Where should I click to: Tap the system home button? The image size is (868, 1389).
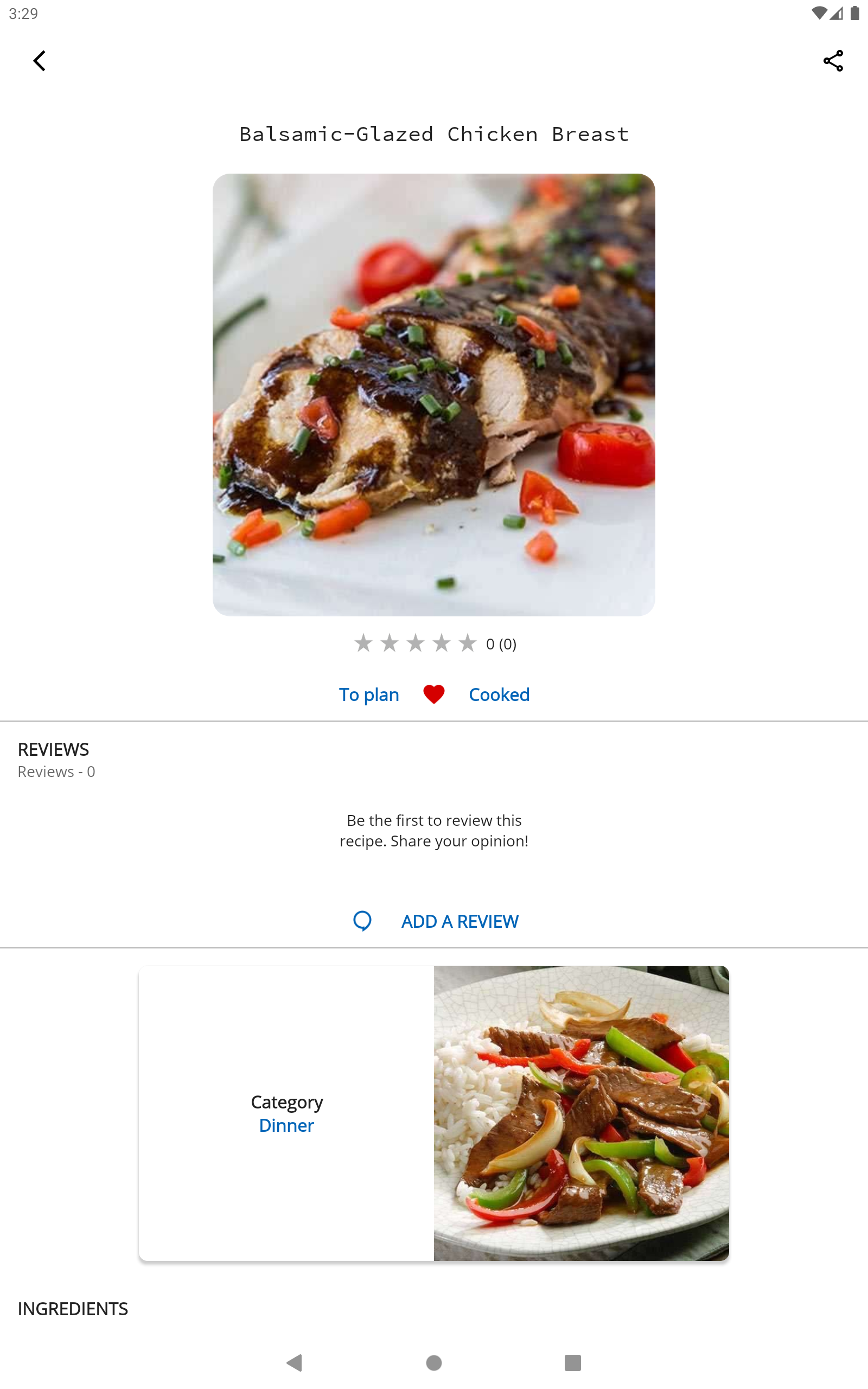[433, 1362]
